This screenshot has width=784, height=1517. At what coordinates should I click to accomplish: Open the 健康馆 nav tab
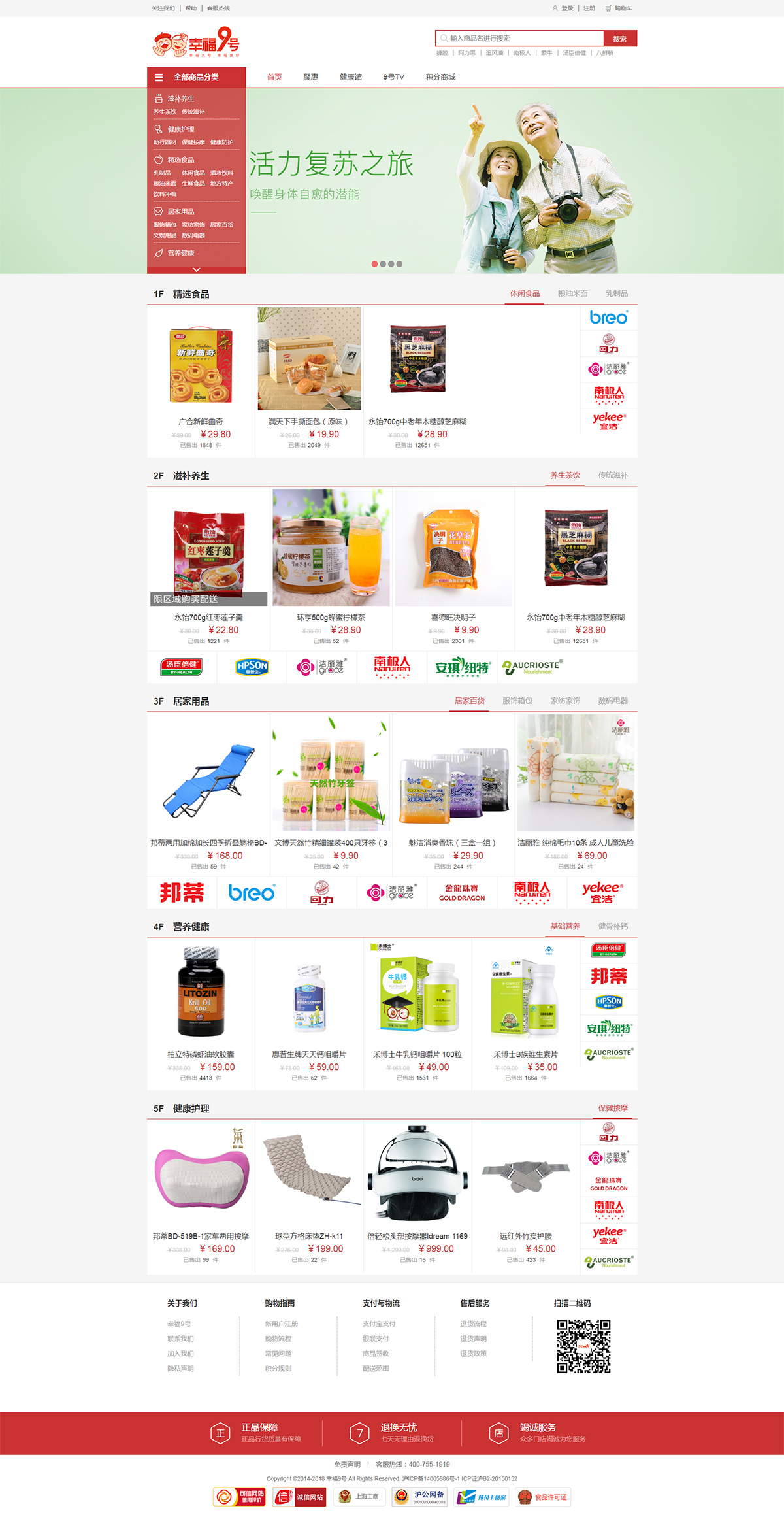click(351, 77)
